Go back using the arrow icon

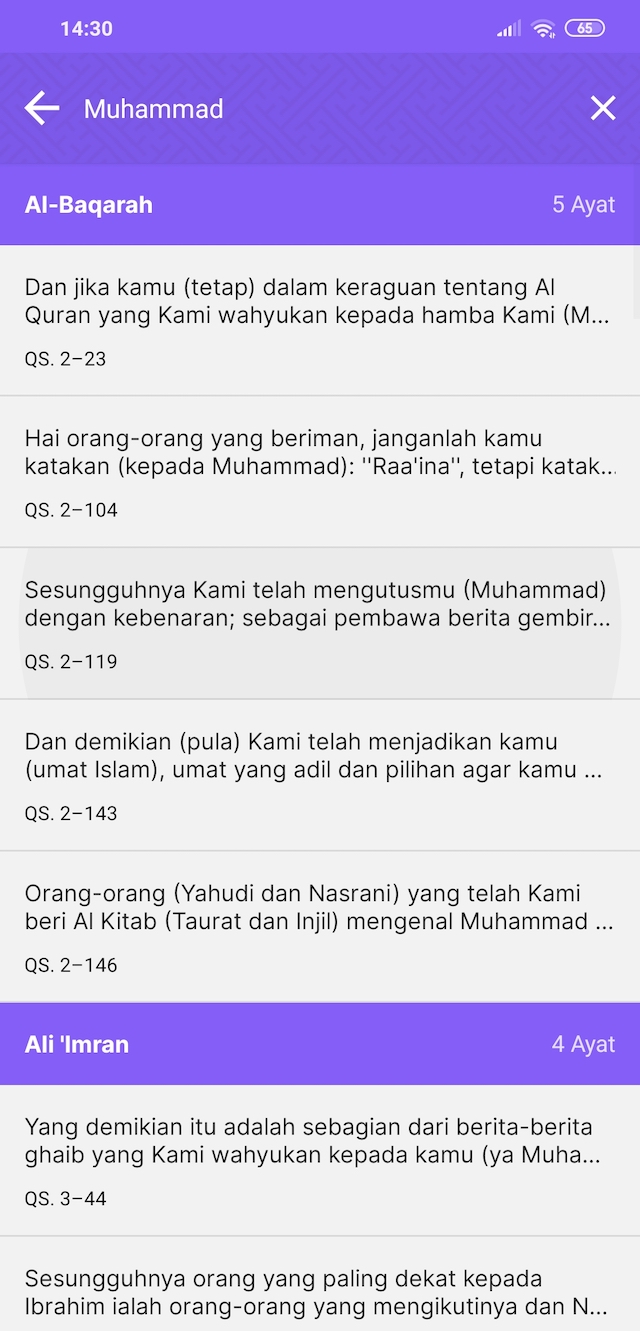42,108
